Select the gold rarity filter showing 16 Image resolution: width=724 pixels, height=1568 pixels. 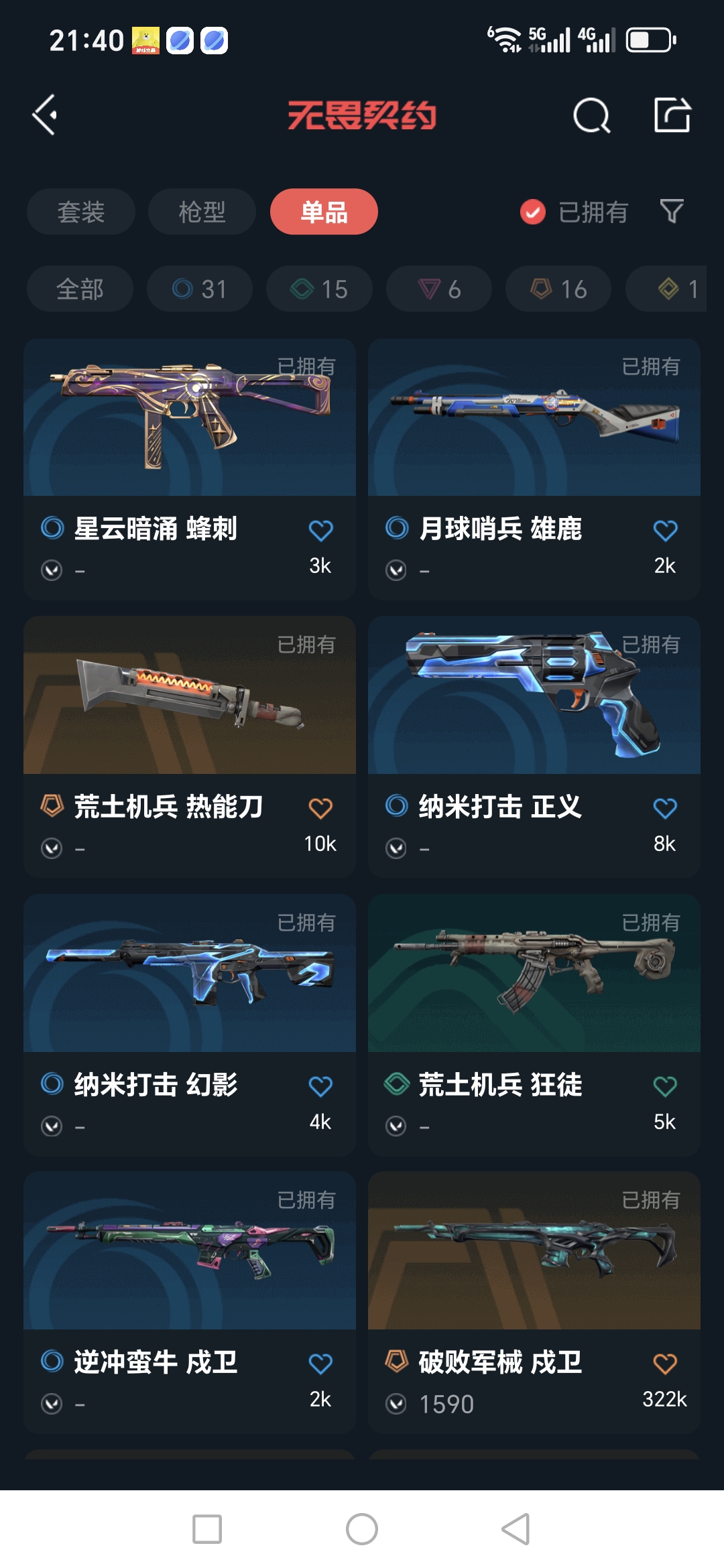[x=557, y=289]
